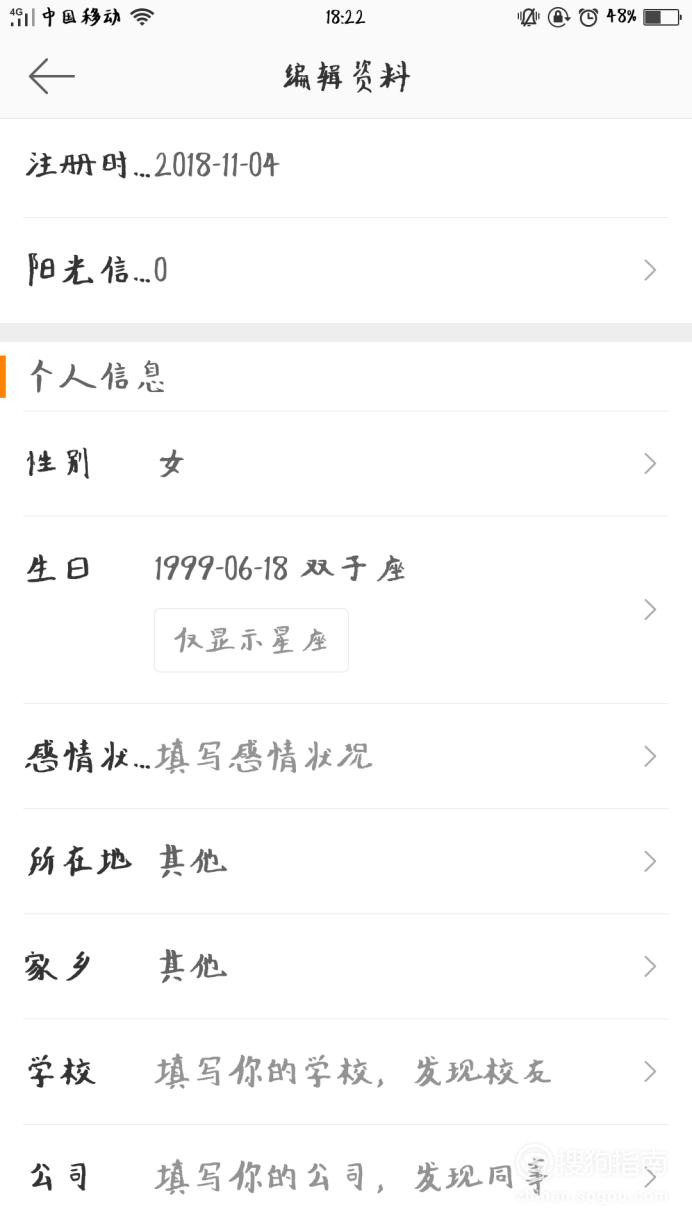
Task: Edit the 生日 date row
Action: click(346, 610)
